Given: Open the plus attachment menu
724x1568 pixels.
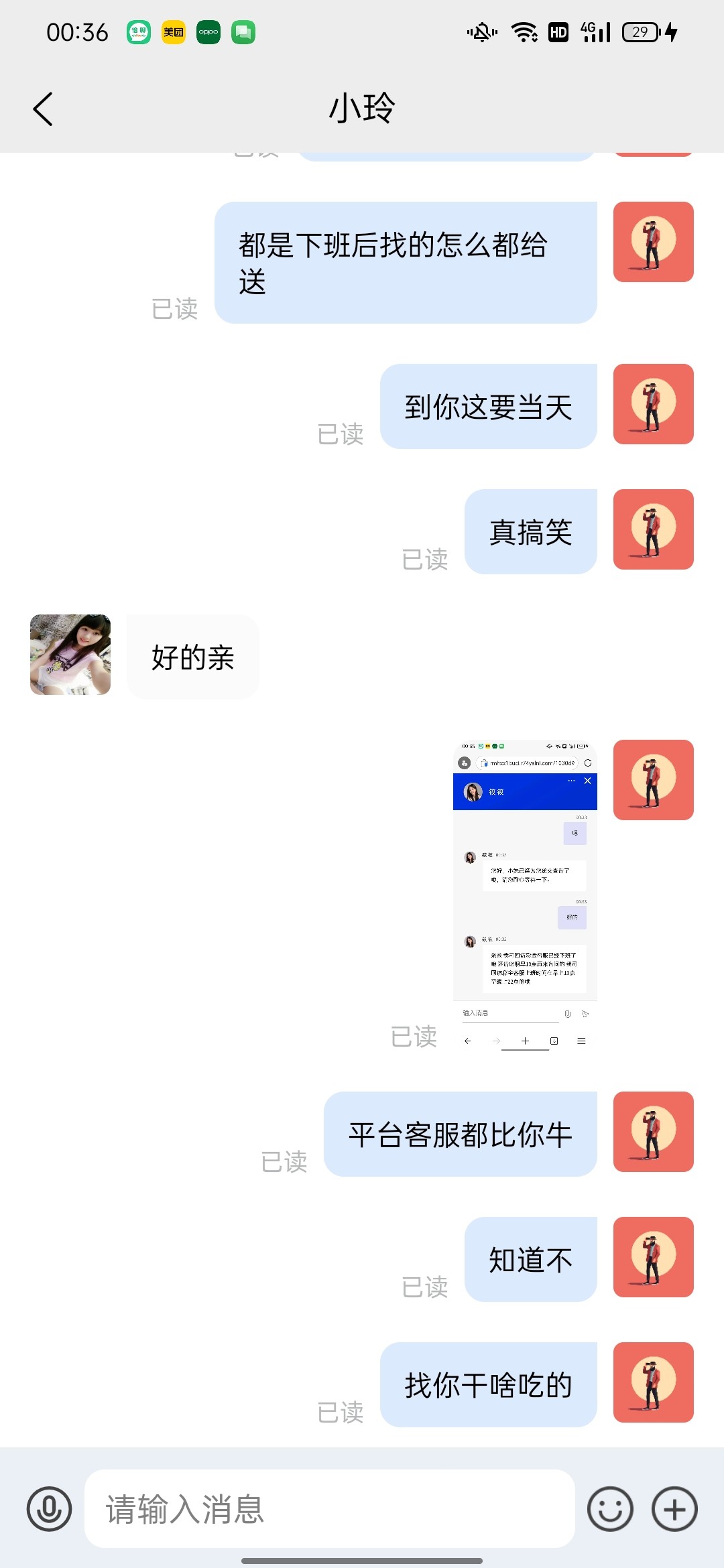Looking at the screenshot, I should pos(674,1509).
